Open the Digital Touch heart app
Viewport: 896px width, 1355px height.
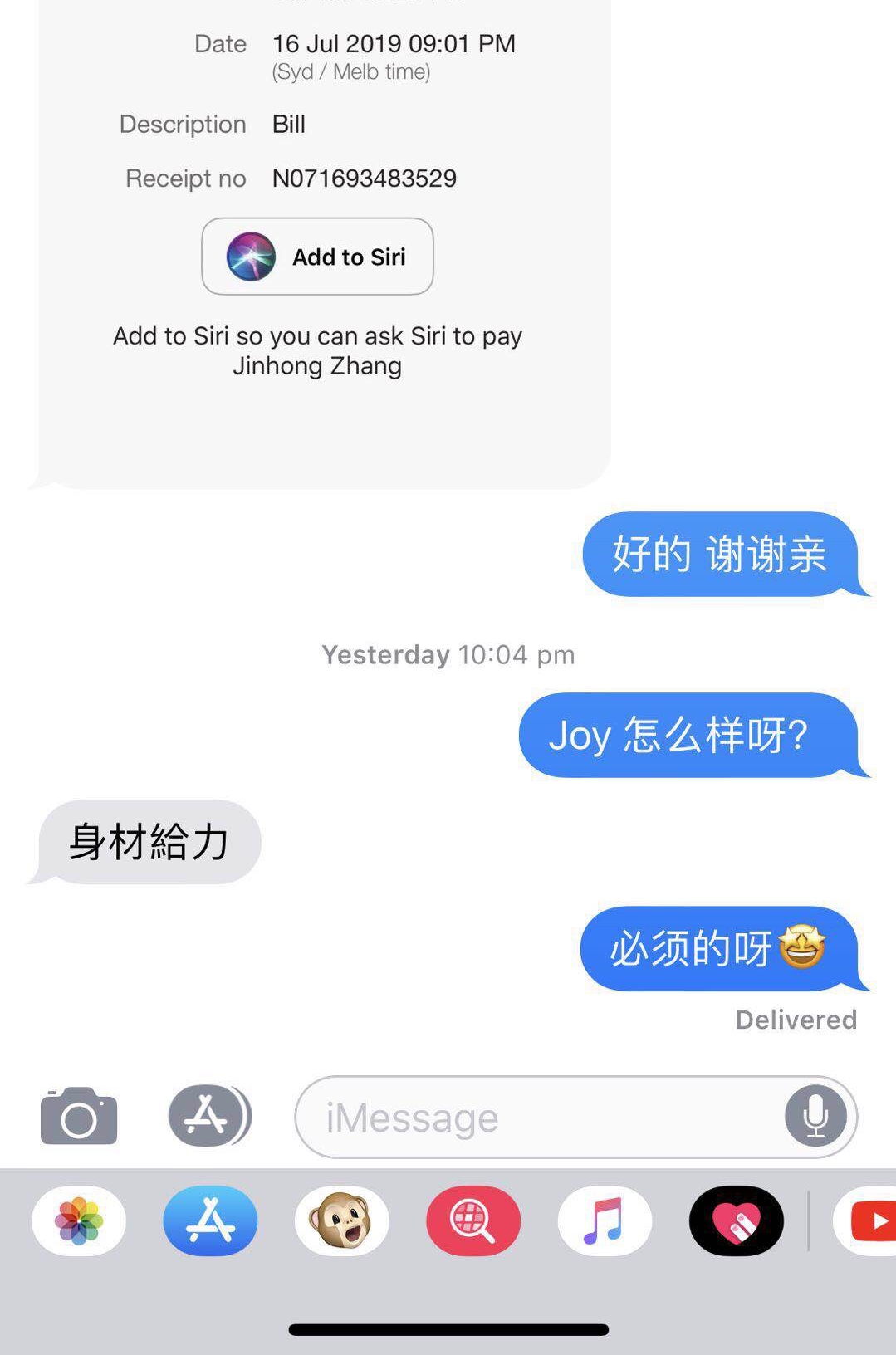(737, 1221)
